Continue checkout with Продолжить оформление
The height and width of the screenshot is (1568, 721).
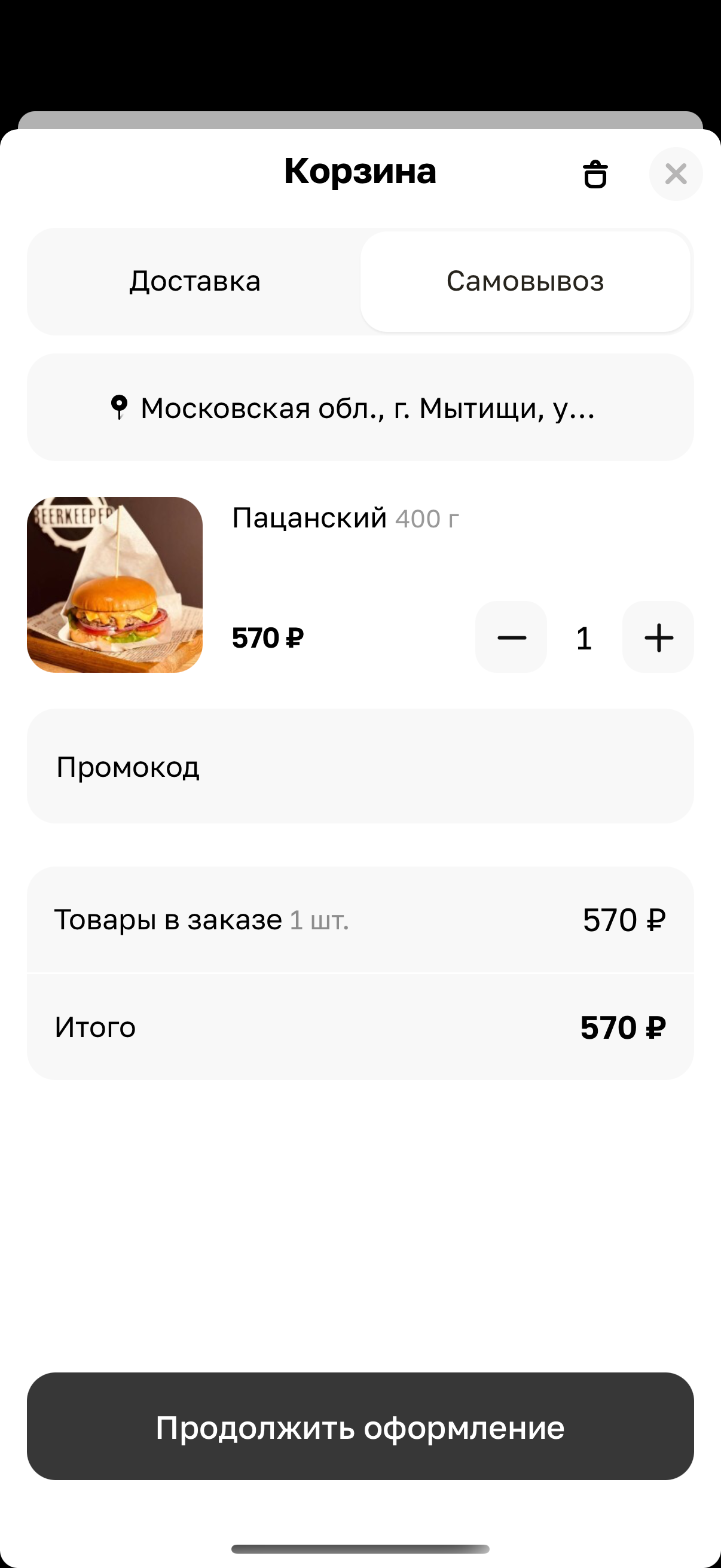[360, 1427]
